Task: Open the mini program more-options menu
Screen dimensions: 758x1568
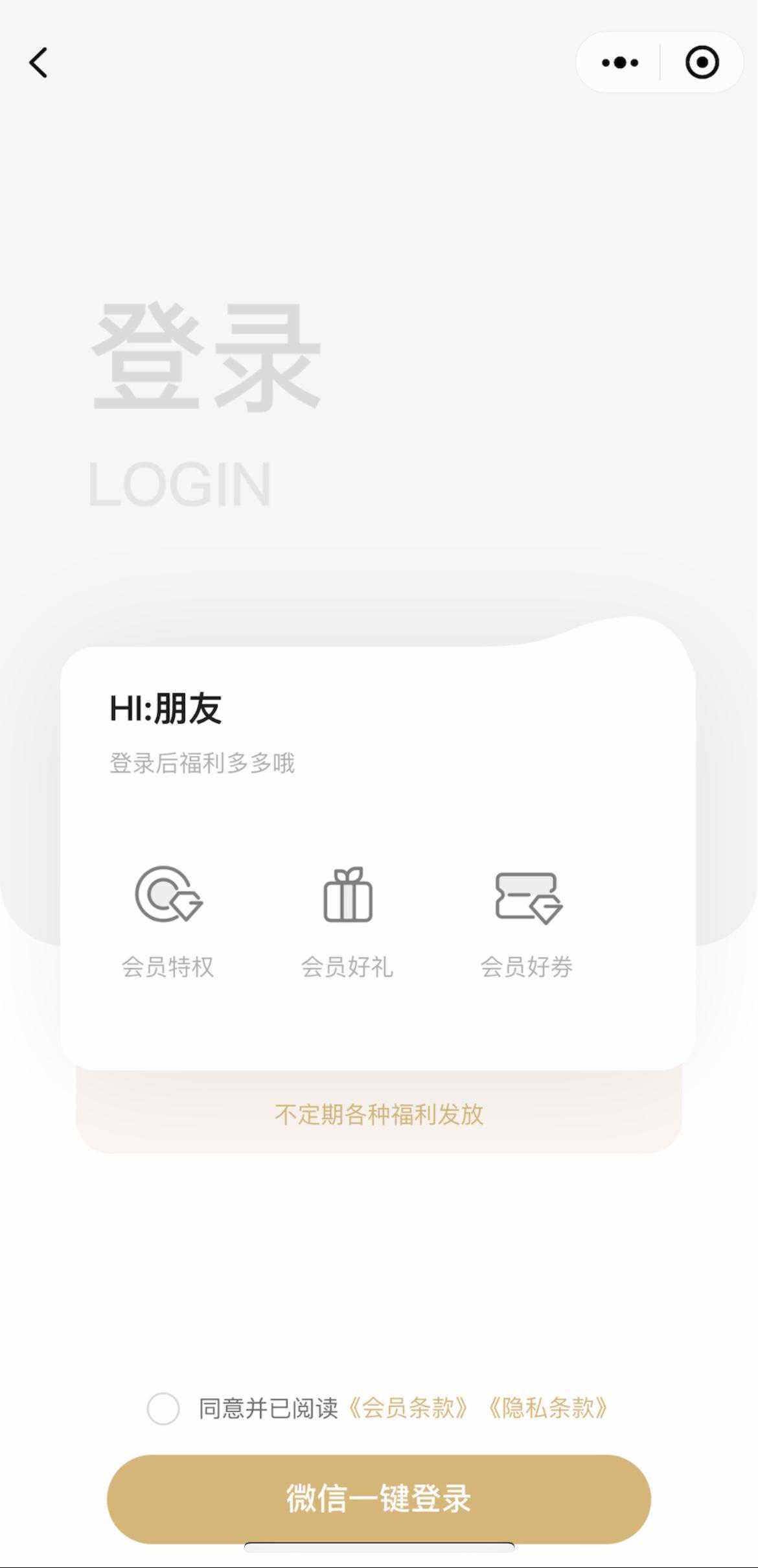Action: pyautogui.click(x=619, y=63)
